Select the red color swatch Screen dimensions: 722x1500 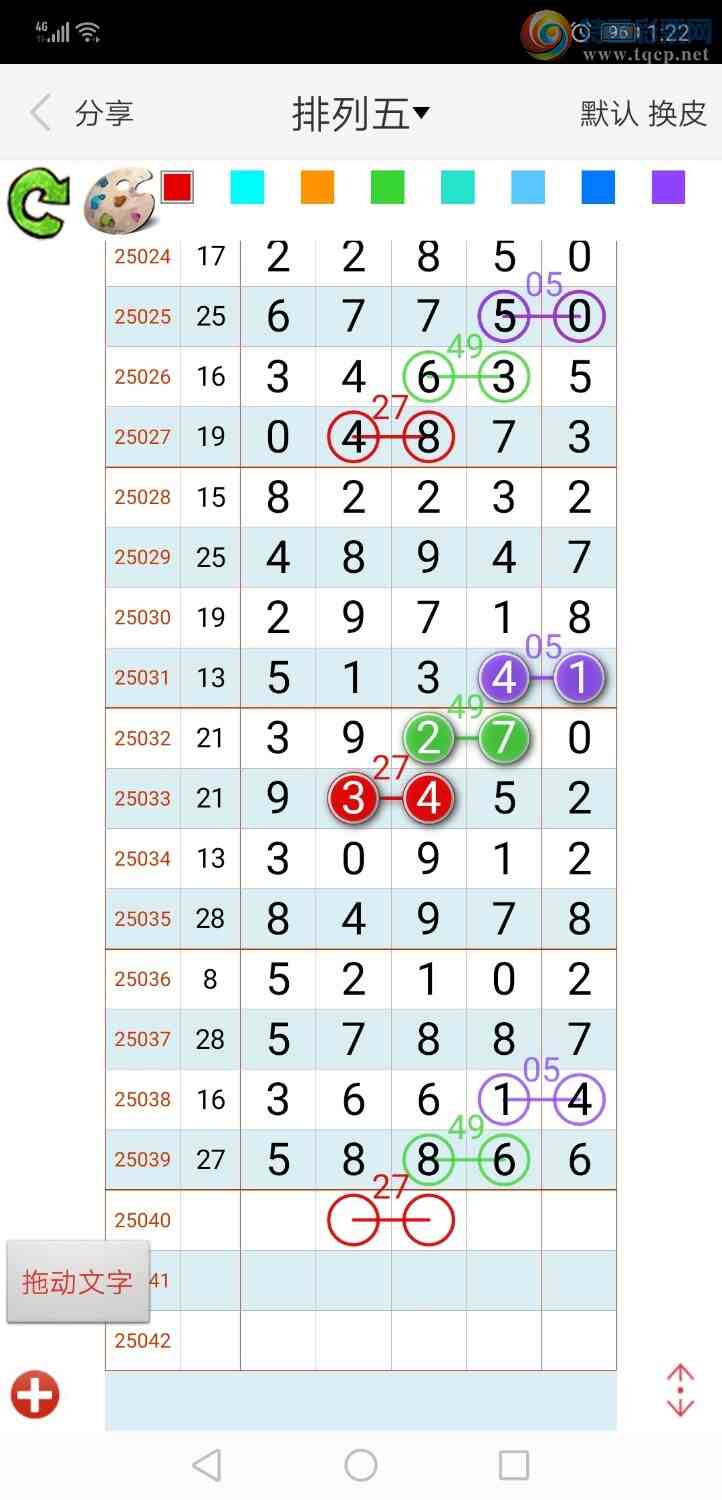(x=177, y=187)
